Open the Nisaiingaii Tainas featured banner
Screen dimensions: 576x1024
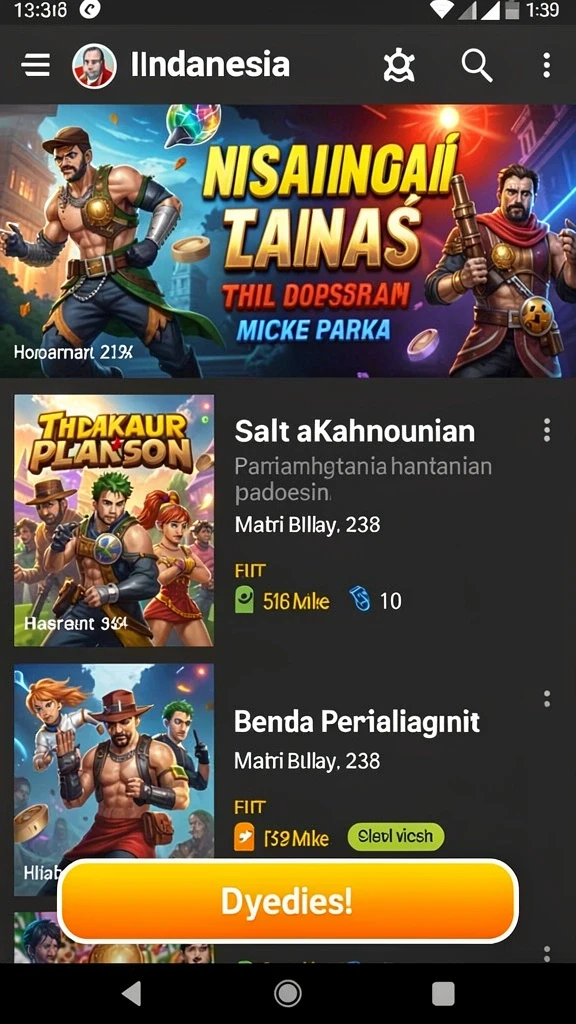pyautogui.click(x=288, y=241)
